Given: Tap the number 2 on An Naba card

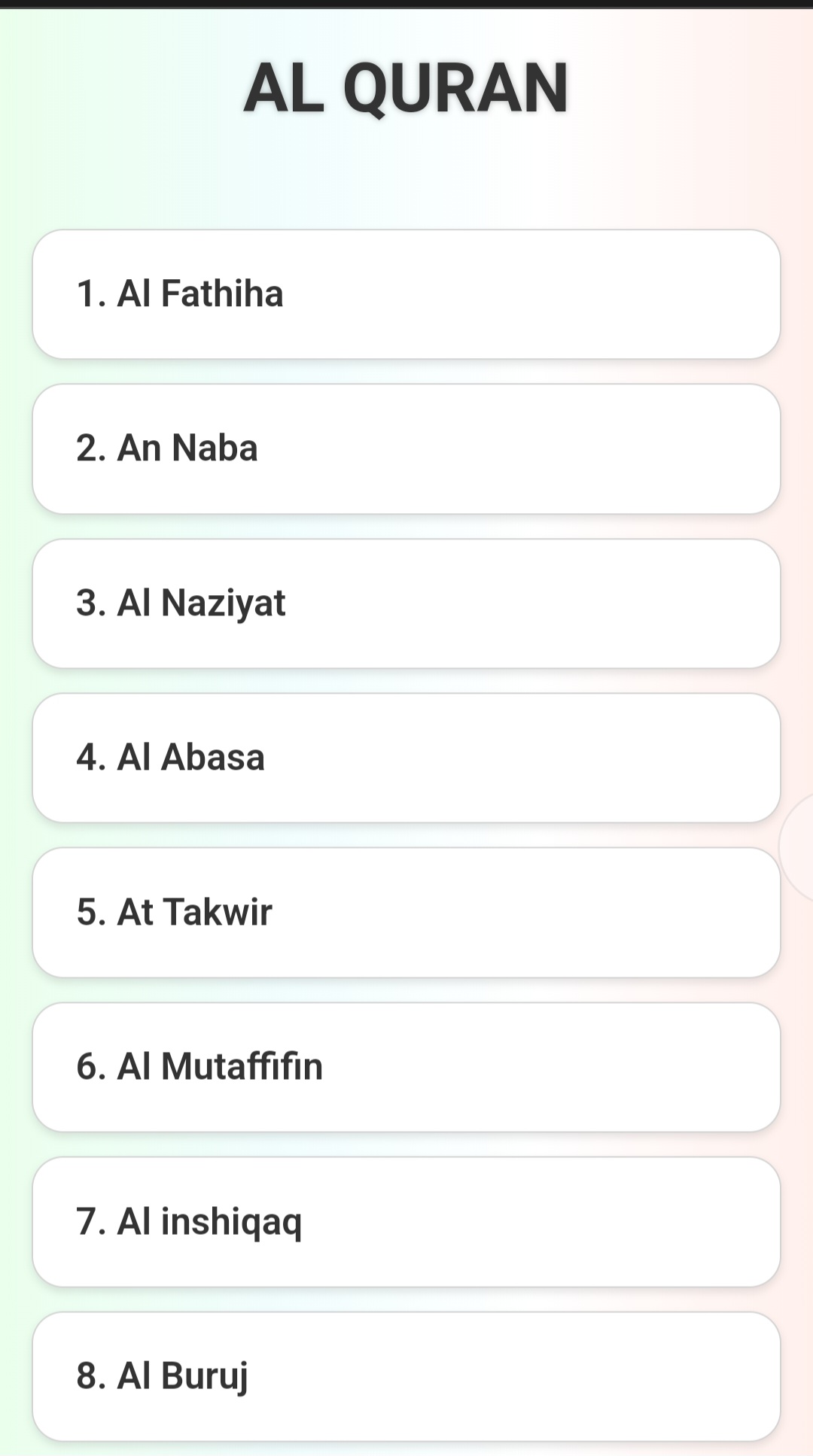Looking at the screenshot, I should [x=87, y=448].
